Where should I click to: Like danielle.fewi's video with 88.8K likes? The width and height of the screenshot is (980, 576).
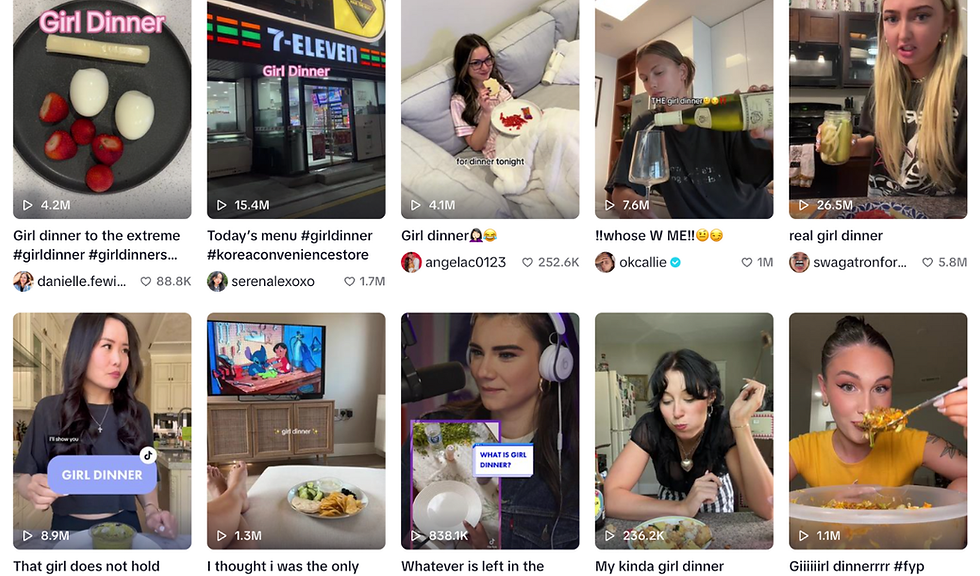pos(146,282)
